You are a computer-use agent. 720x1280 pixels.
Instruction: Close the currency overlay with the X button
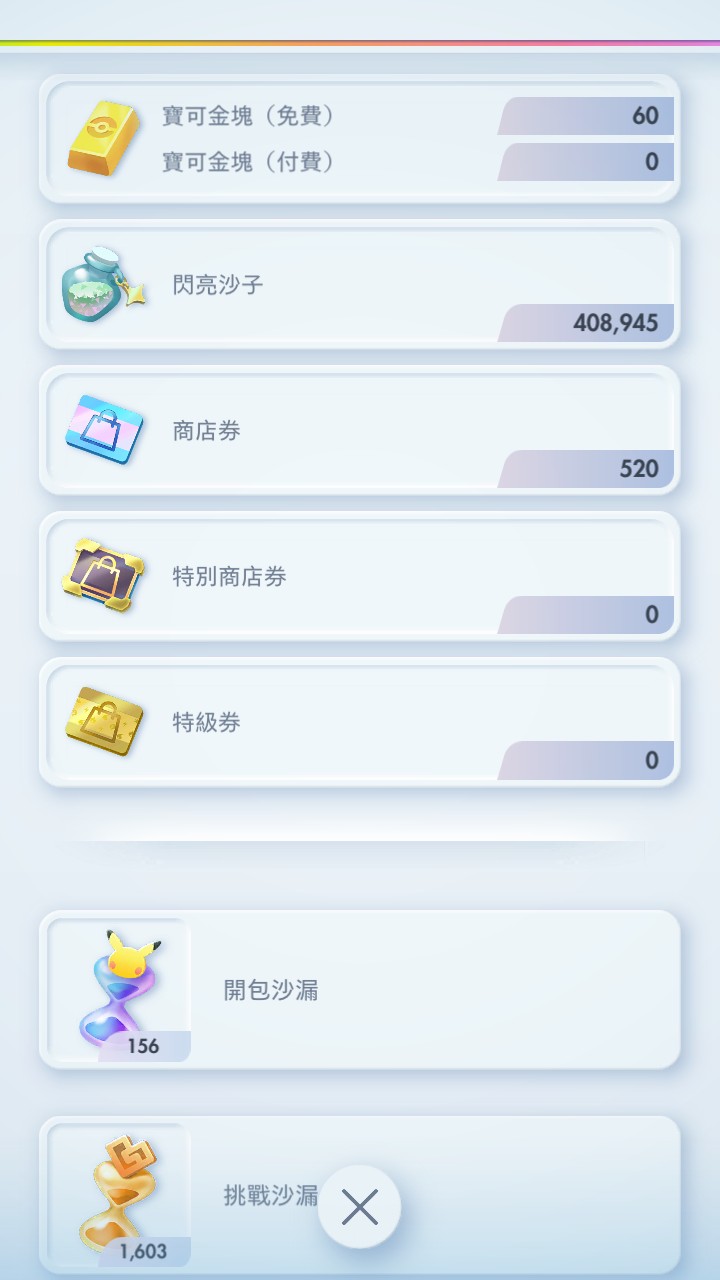tap(359, 1207)
